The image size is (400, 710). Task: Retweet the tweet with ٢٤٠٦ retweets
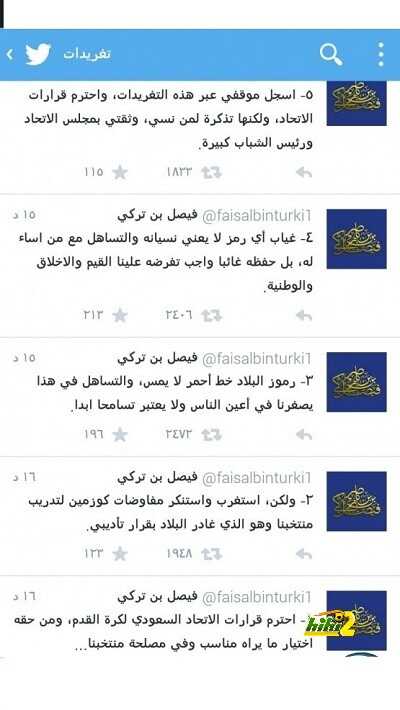click(212, 315)
